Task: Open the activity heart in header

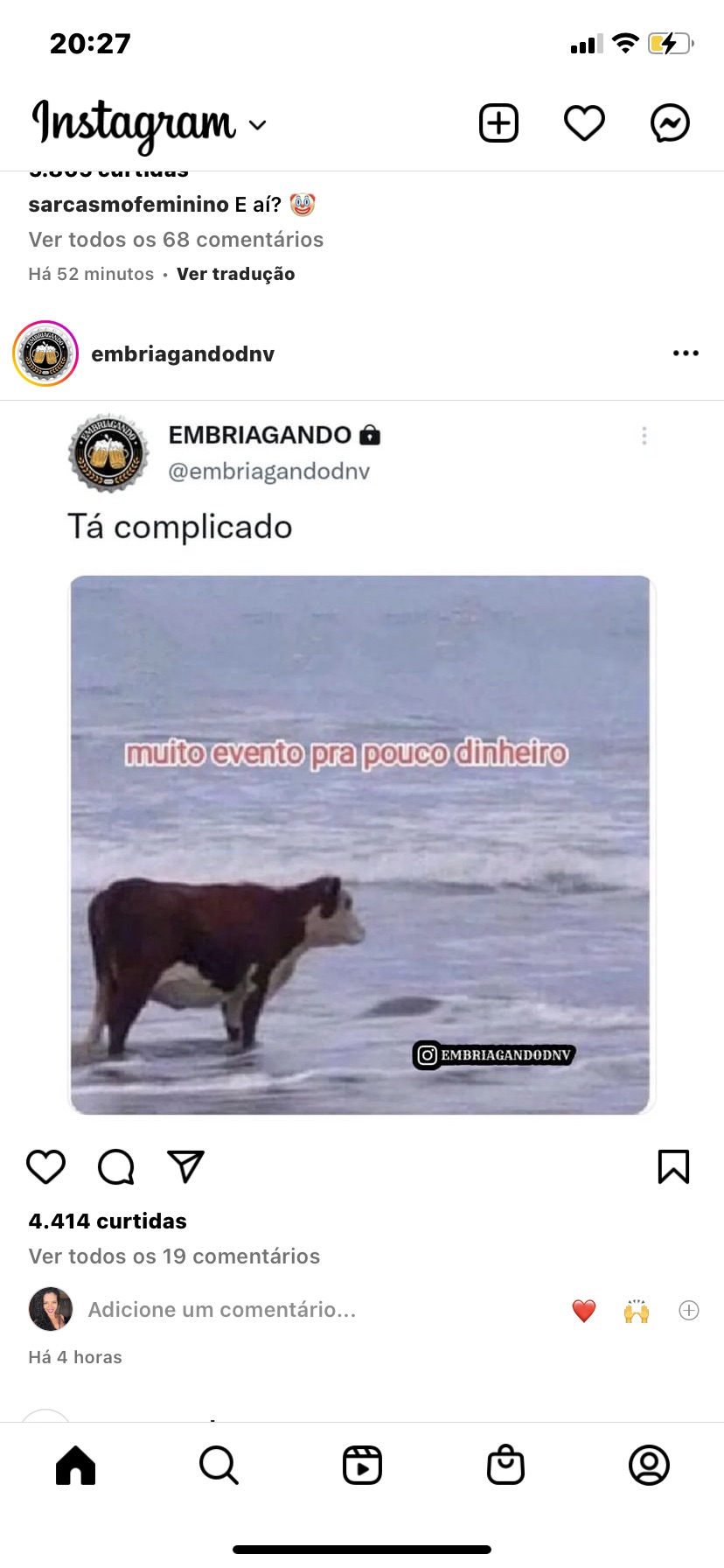Action: pyautogui.click(x=584, y=122)
